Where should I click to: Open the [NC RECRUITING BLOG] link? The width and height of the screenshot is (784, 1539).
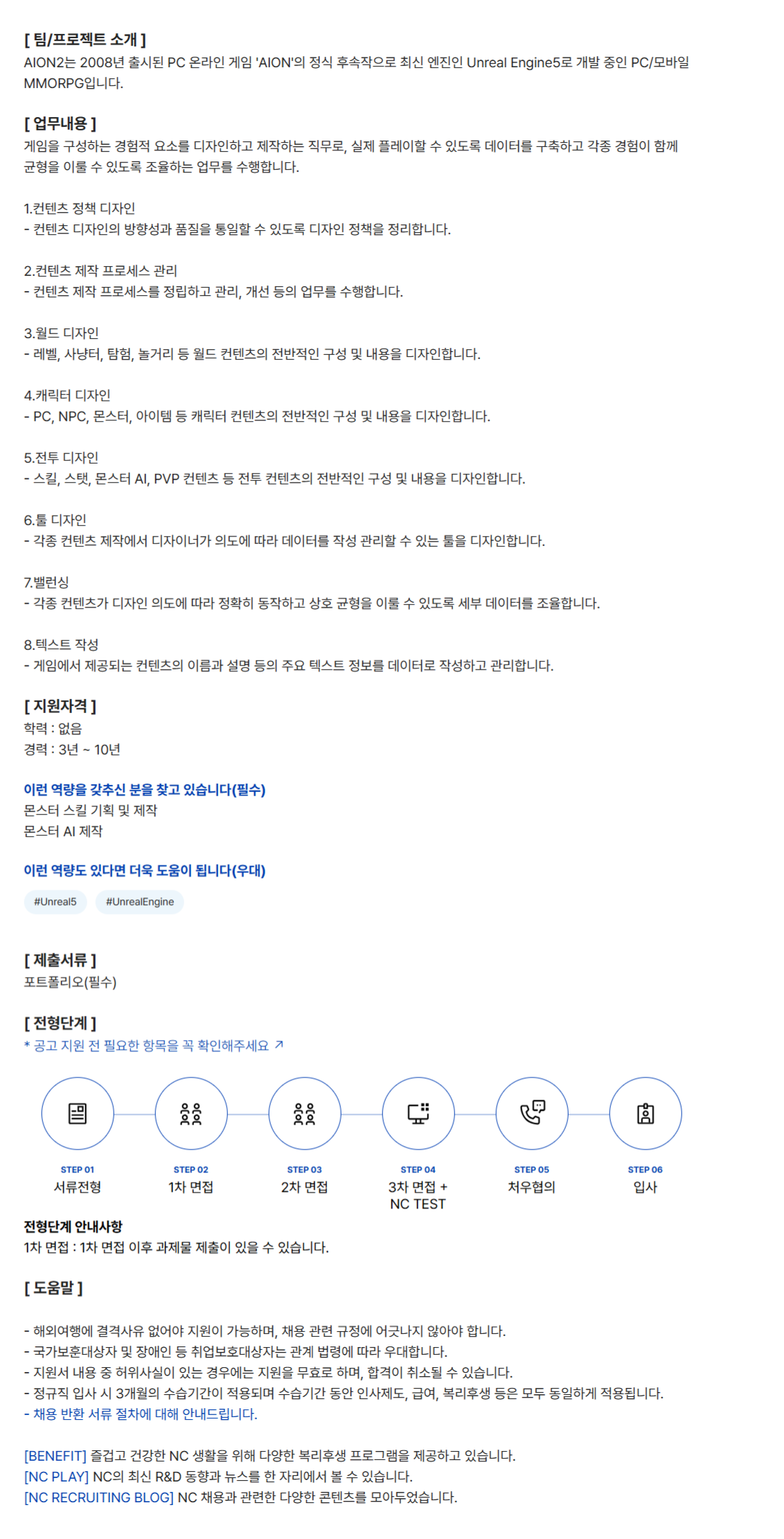[x=99, y=1497]
